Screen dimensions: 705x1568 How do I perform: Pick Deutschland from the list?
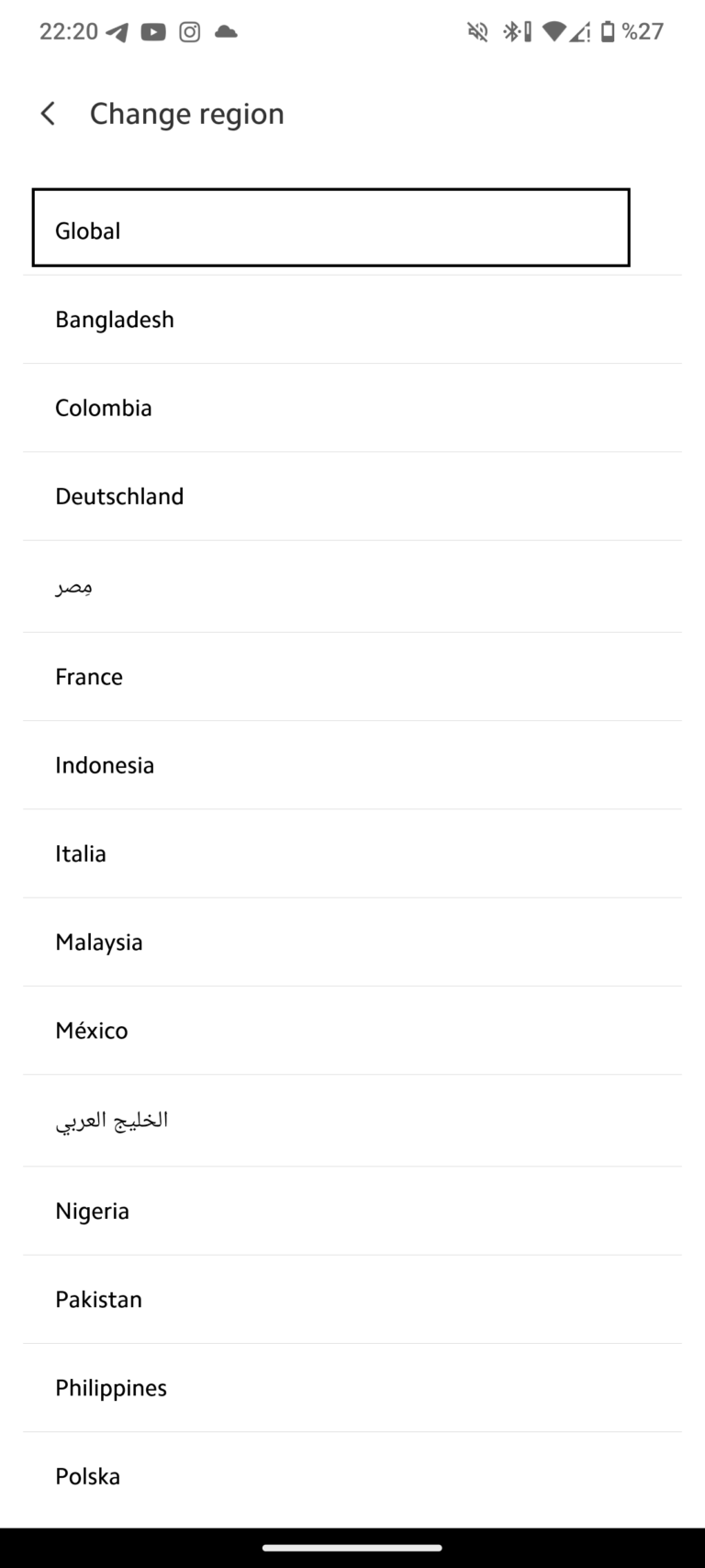352,496
